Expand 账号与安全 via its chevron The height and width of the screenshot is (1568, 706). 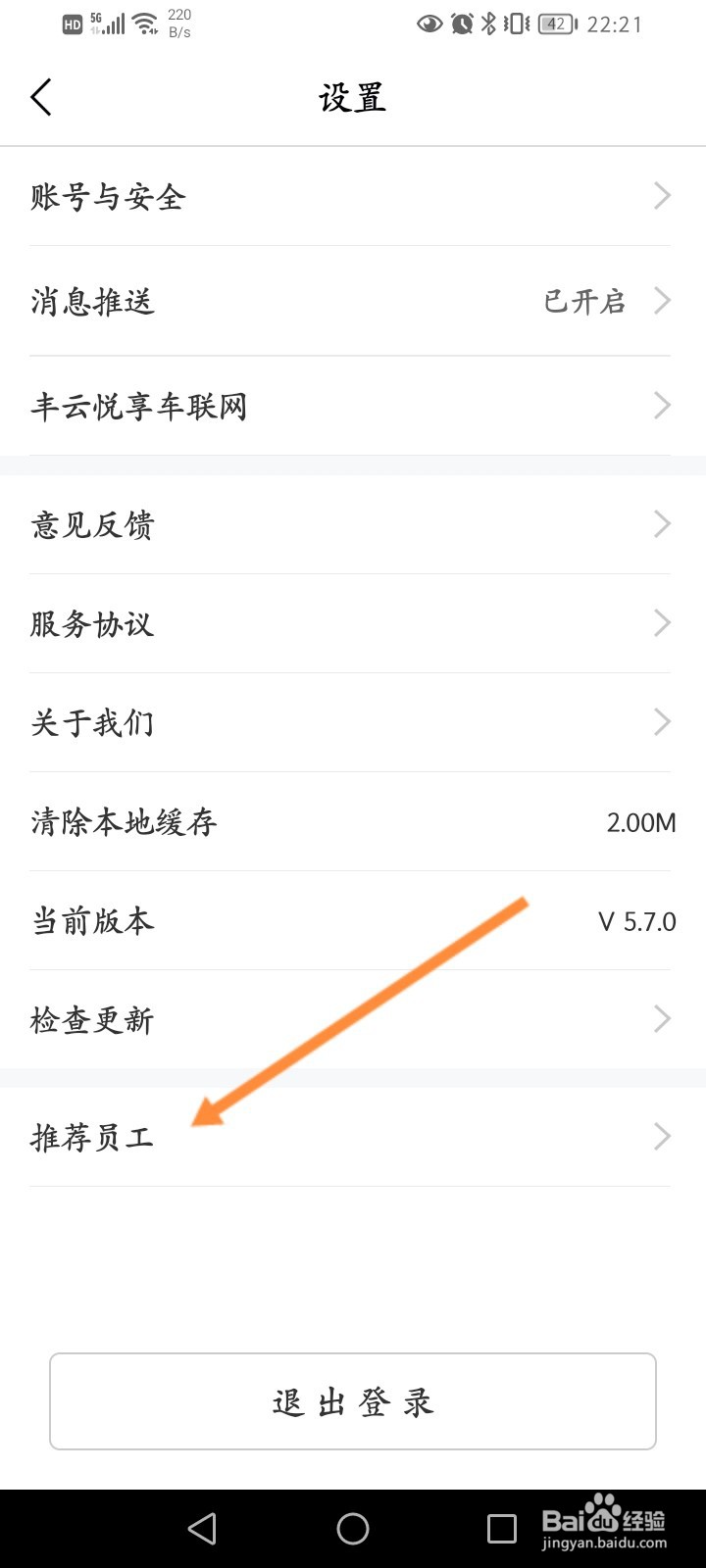tap(662, 196)
